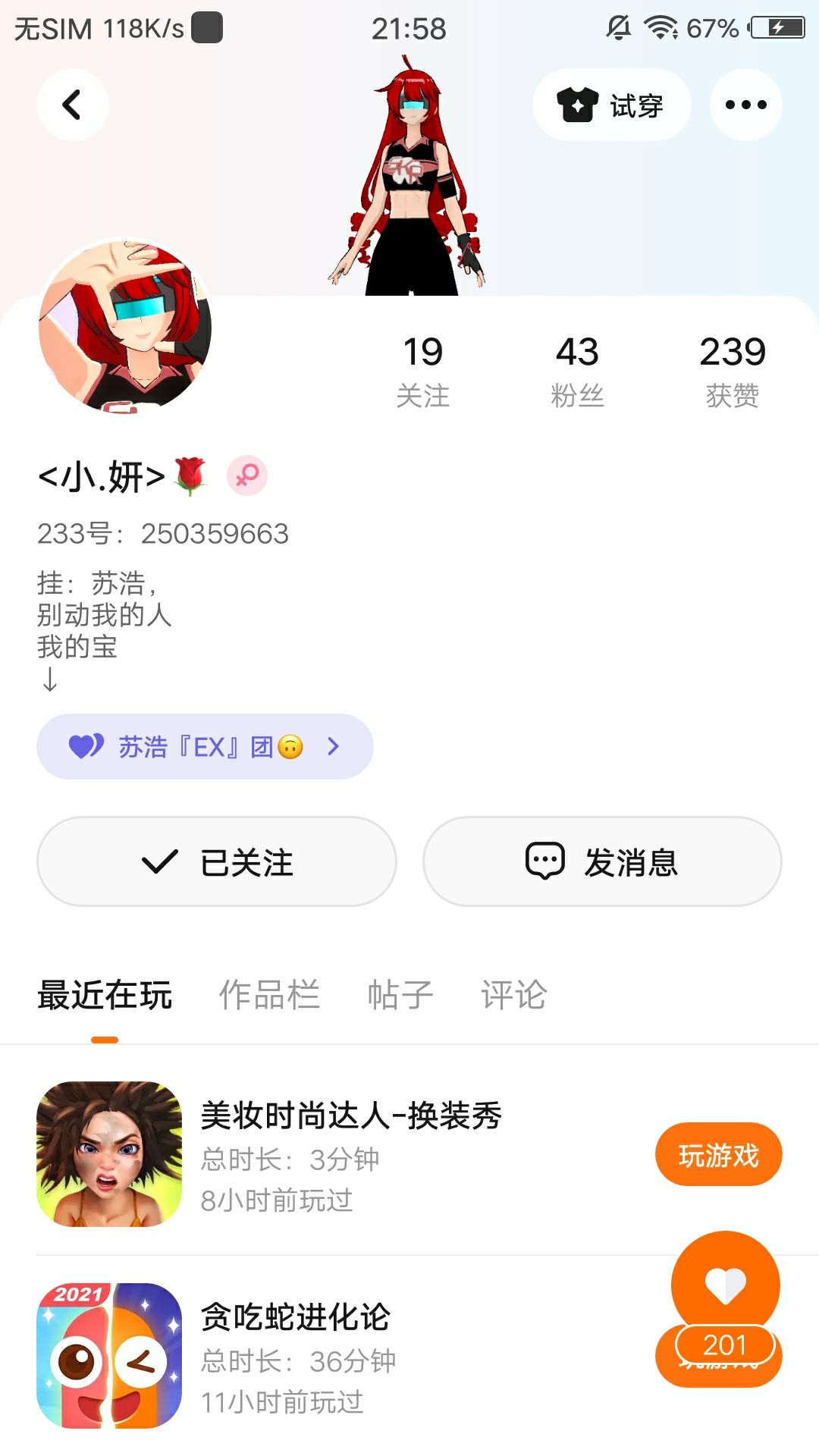819x1456 pixels.
Task: Open the game 美妆时尚达人-换装秀
Action: tap(350, 1116)
